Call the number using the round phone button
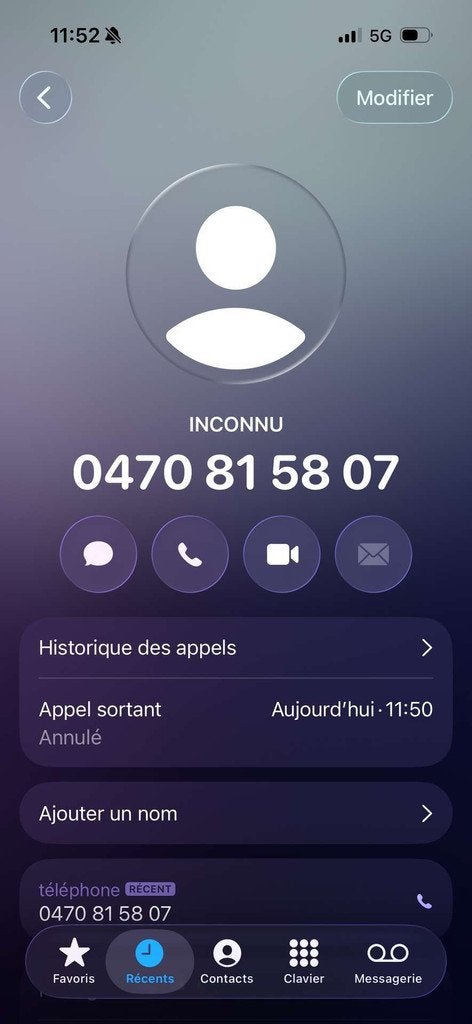 [x=190, y=554]
